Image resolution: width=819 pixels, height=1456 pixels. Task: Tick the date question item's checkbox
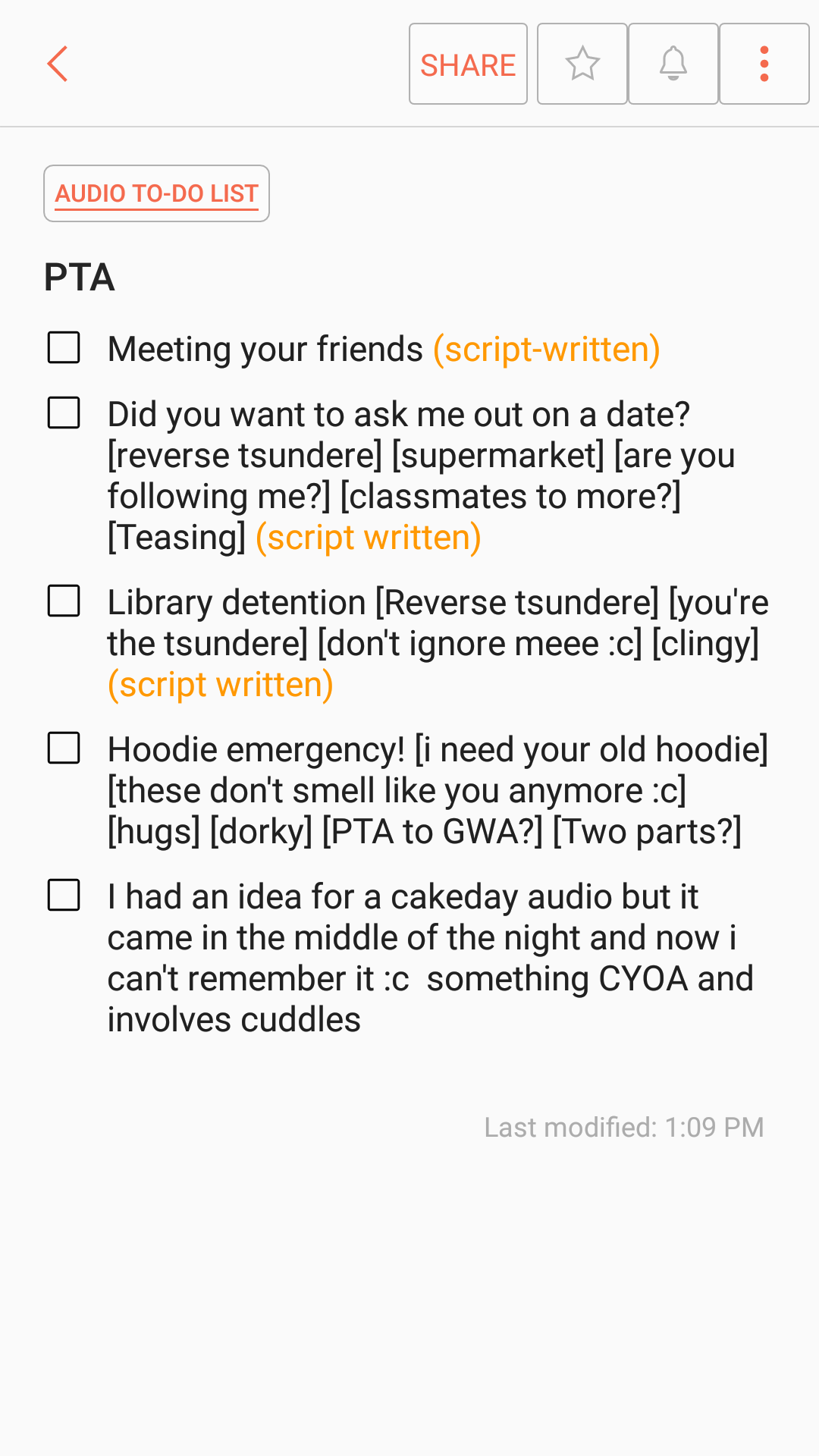pos(64,413)
